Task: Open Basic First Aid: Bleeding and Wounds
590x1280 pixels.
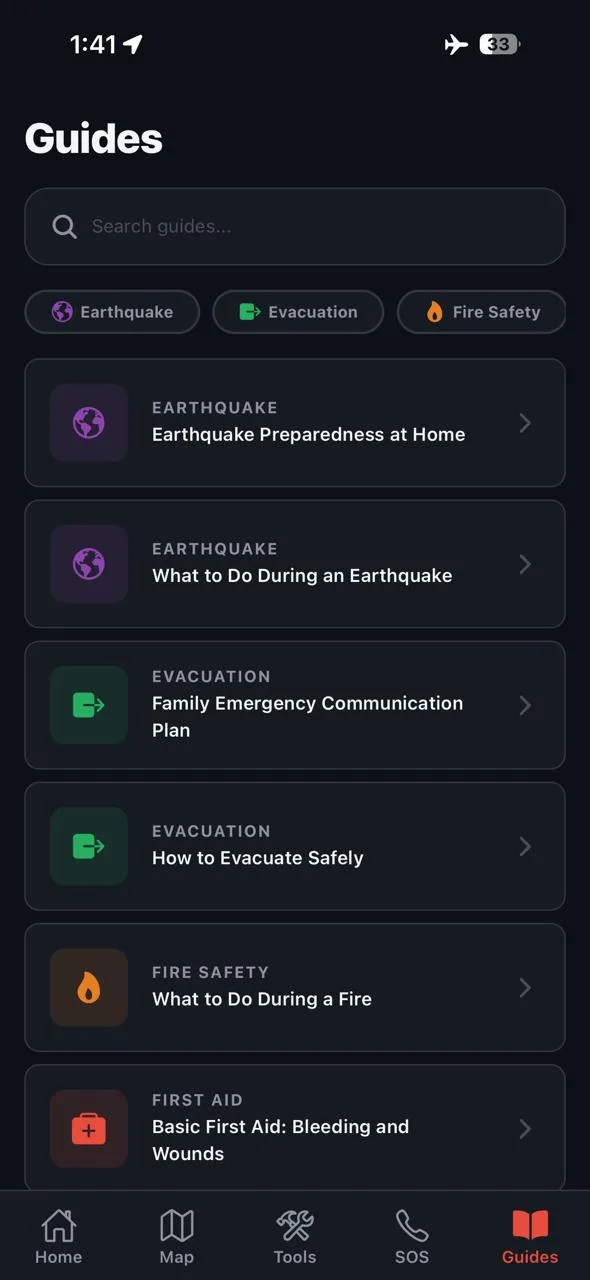Action: [x=295, y=1128]
